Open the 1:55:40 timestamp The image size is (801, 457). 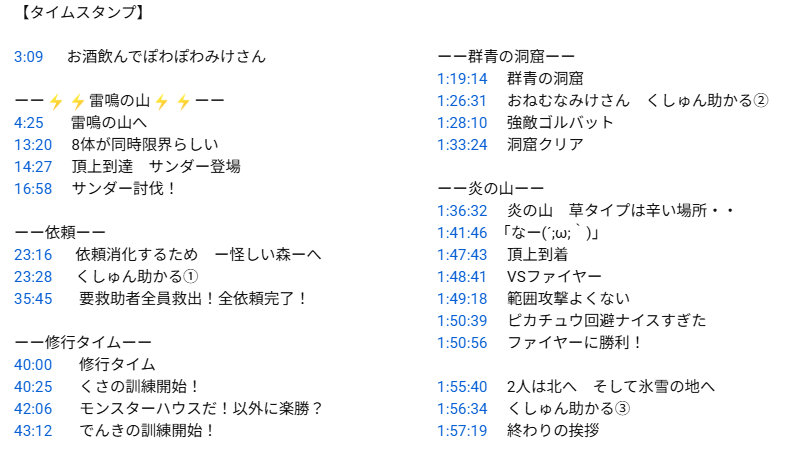462,386
